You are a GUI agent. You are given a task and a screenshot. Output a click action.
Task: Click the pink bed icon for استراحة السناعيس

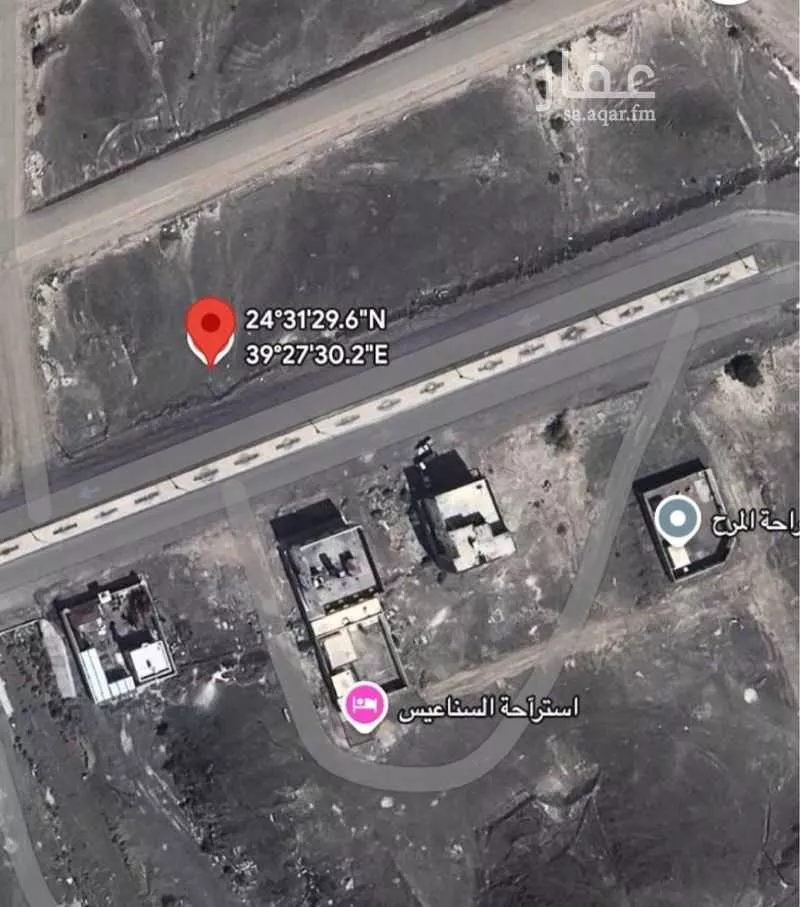[367, 704]
